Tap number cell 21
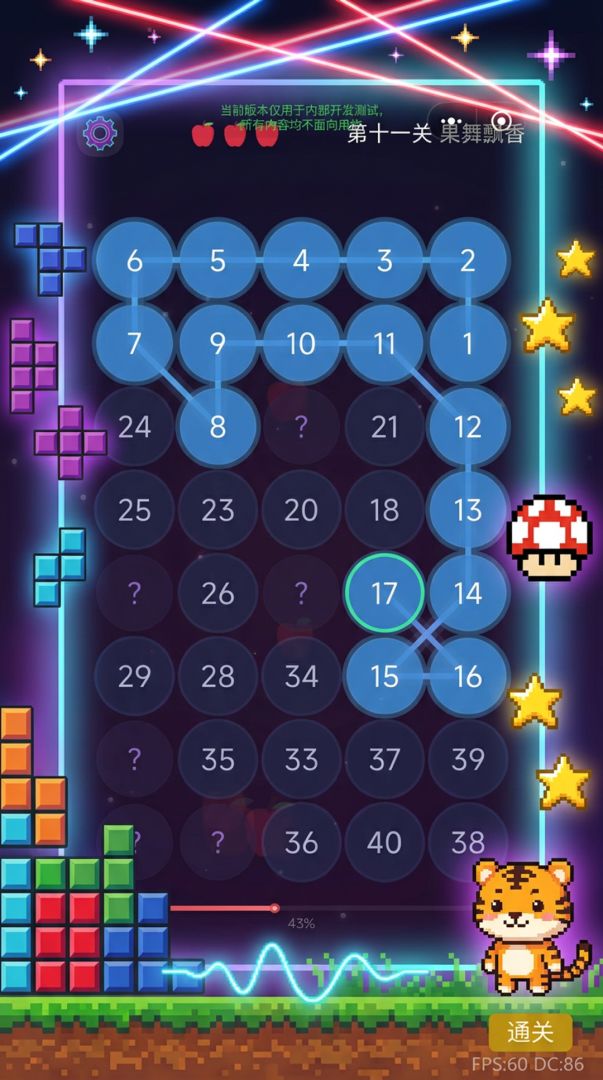 [385, 427]
